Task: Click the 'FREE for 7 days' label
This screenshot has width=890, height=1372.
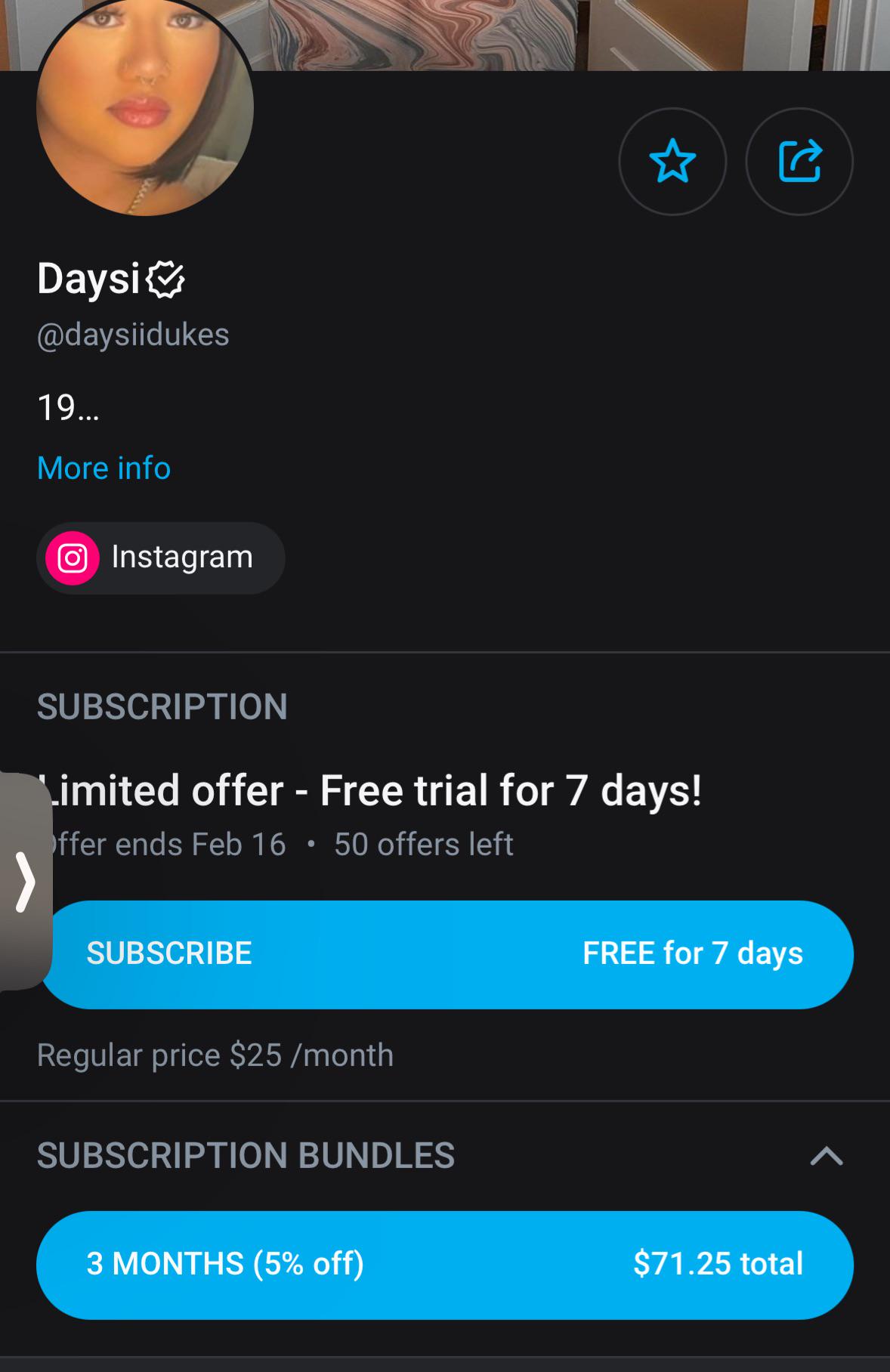Action: pyautogui.click(x=691, y=953)
